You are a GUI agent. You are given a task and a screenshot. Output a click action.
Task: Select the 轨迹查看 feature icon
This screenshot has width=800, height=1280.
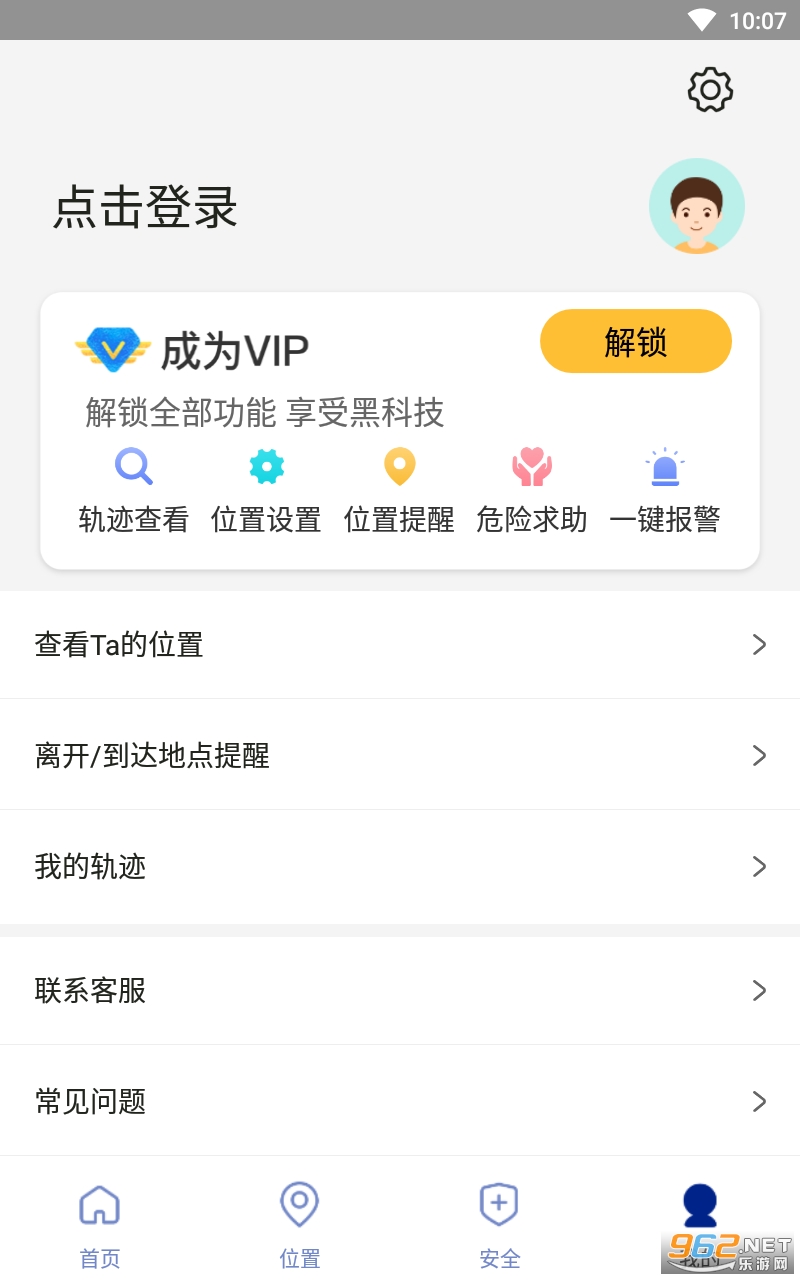pyautogui.click(x=133, y=467)
